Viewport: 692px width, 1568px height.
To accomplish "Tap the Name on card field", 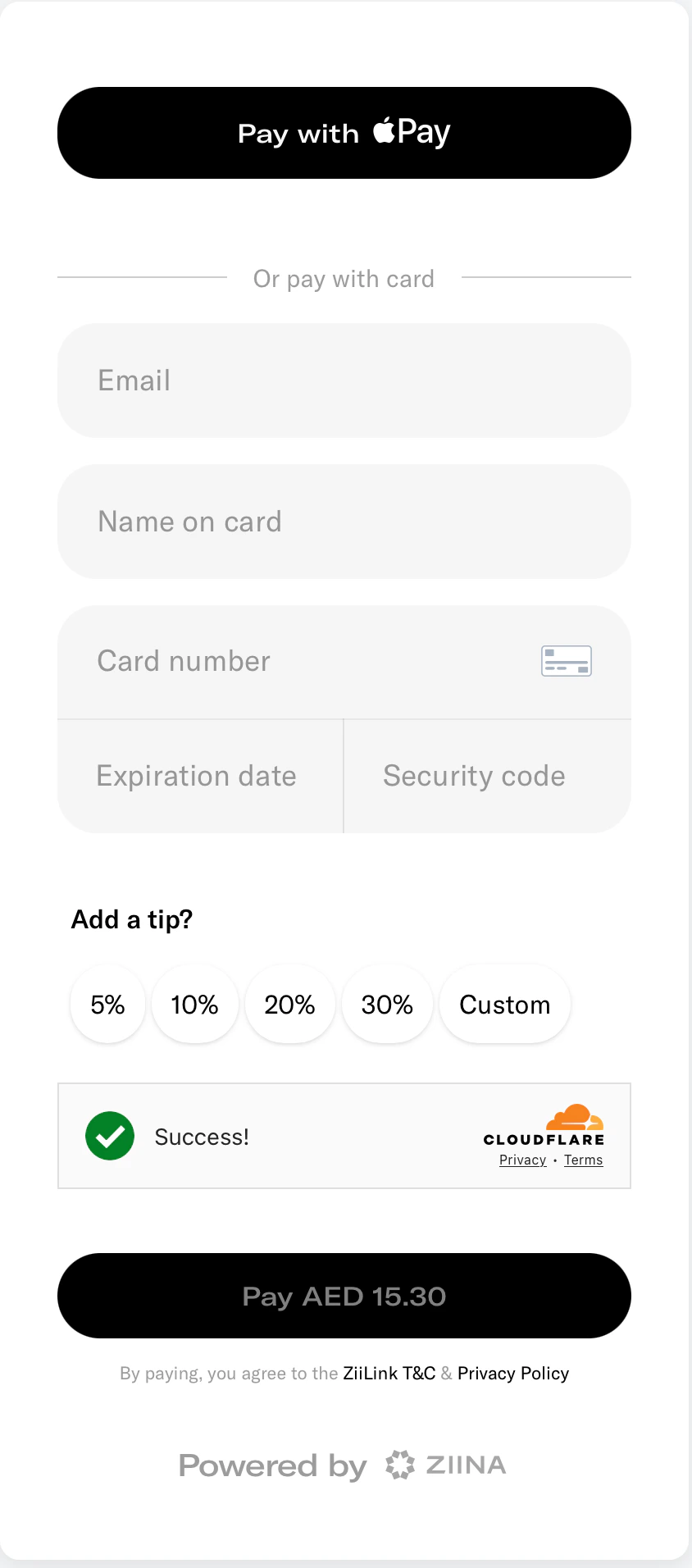I will 344,522.
